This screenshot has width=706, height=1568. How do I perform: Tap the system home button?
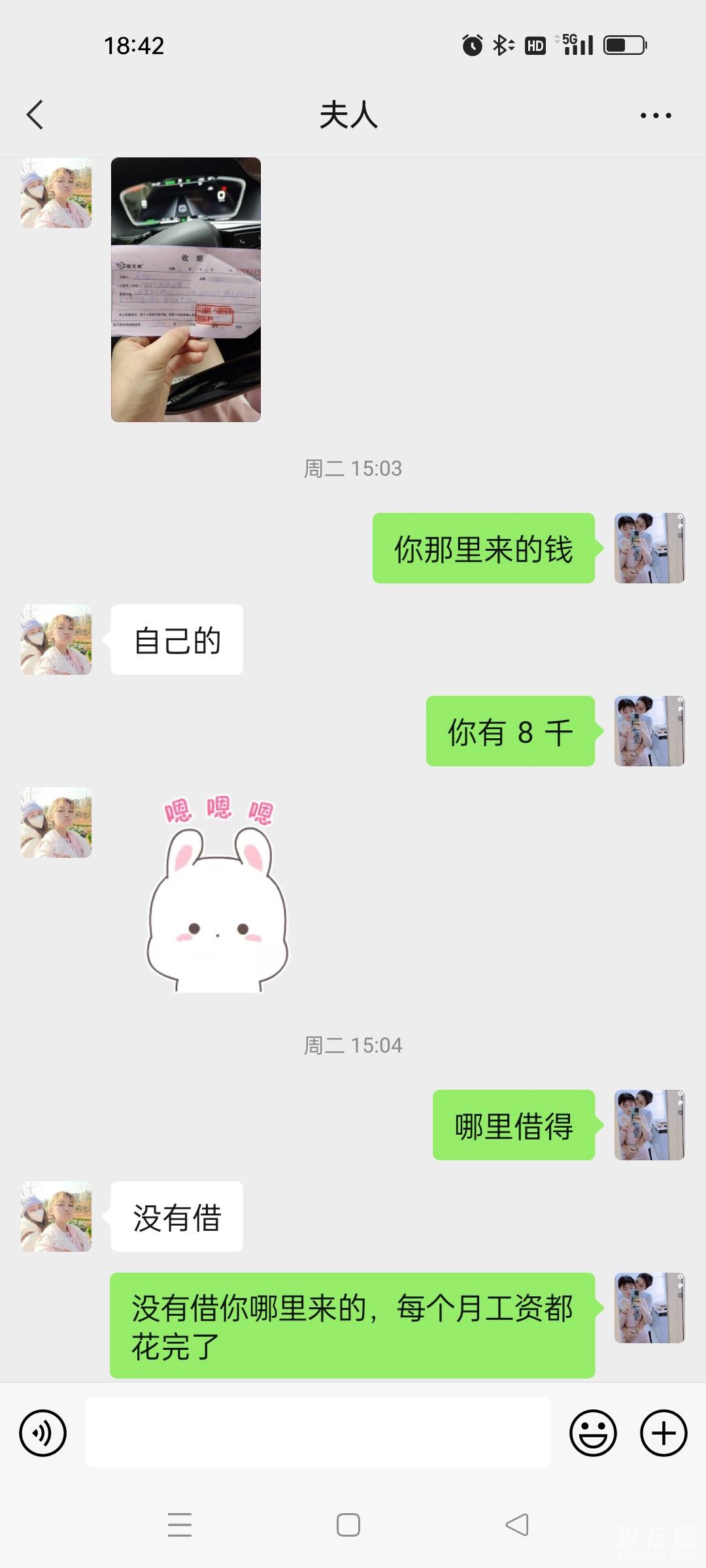(x=348, y=1525)
